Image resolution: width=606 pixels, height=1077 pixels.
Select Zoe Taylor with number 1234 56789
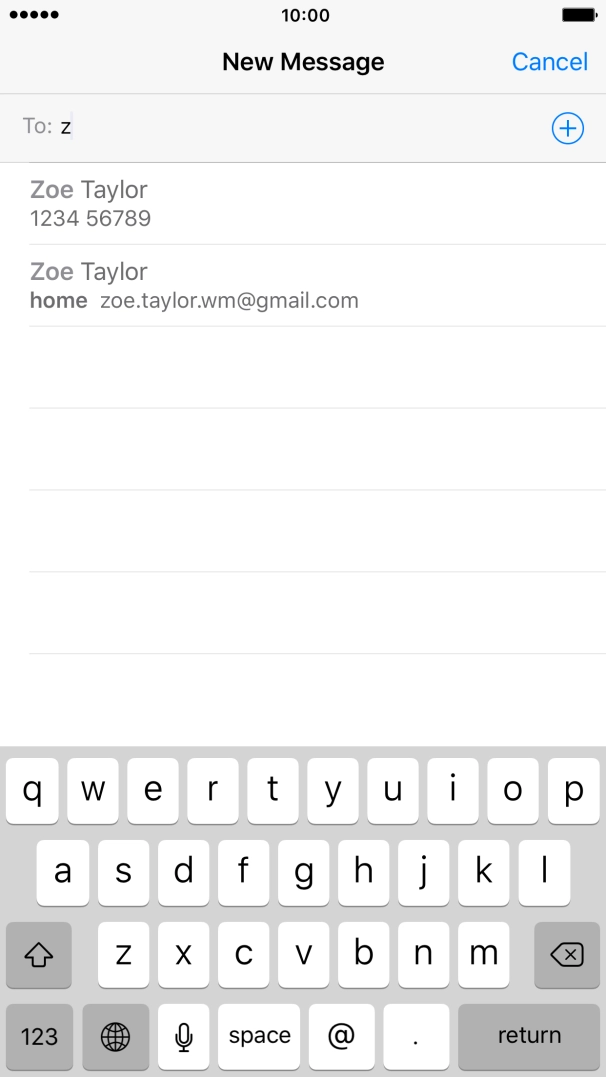pyautogui.click(x=300, y=203)
